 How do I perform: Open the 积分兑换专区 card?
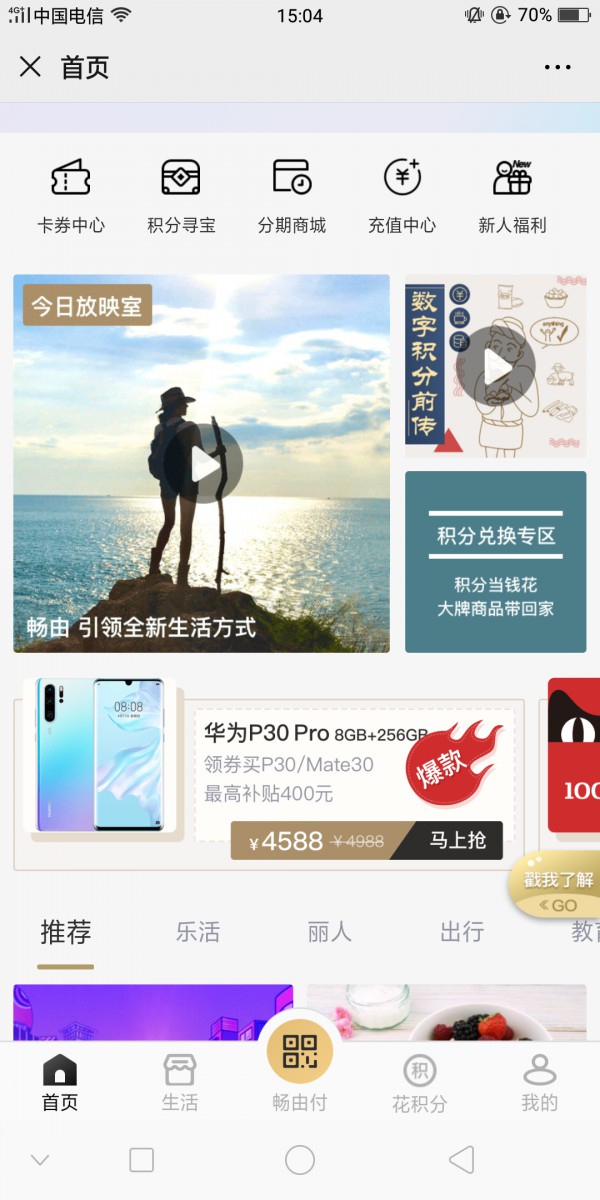495,562
